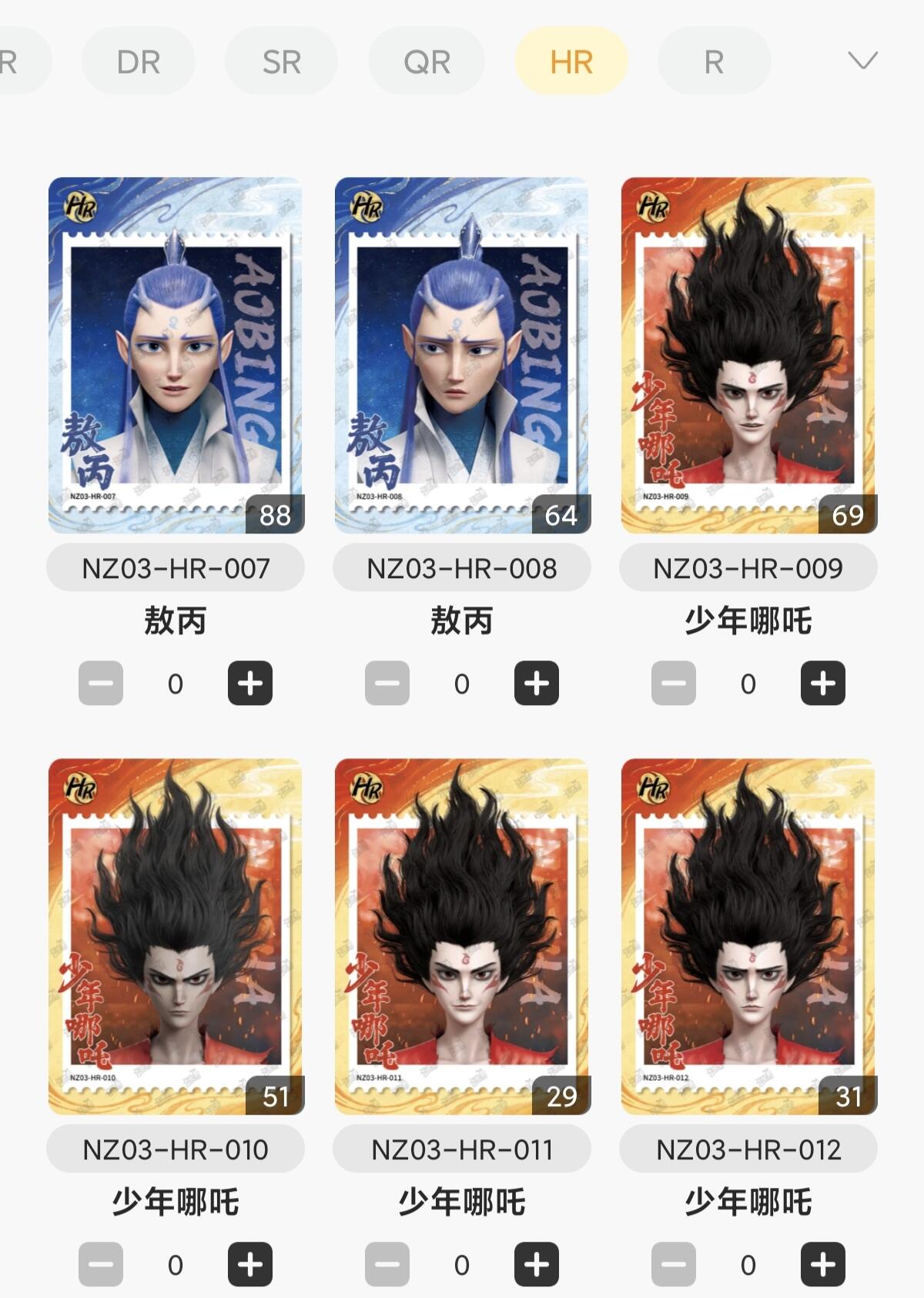
Task: Add one NZ03-HR-010 card
Action: click(x=250, y=1264)
